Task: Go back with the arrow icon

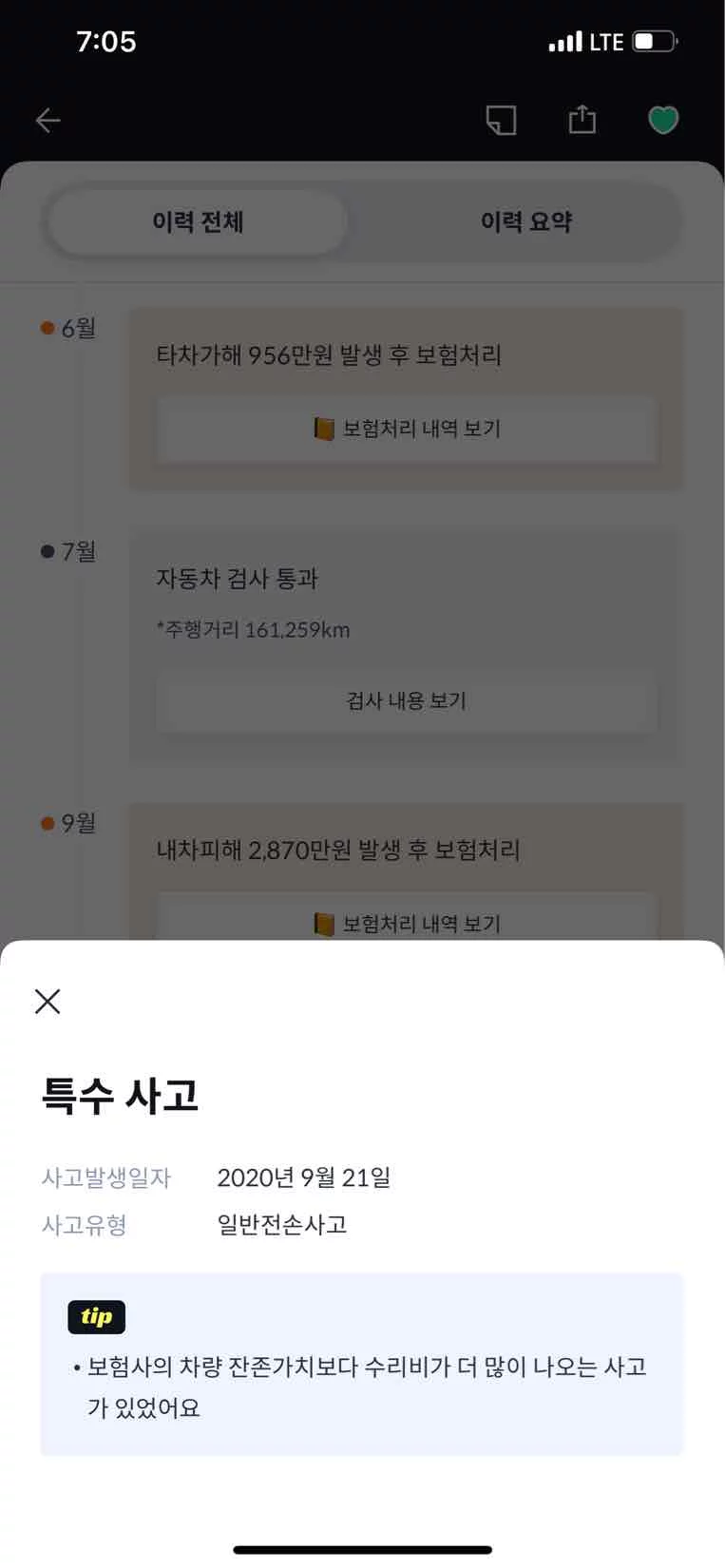Action: click(48, 120)
